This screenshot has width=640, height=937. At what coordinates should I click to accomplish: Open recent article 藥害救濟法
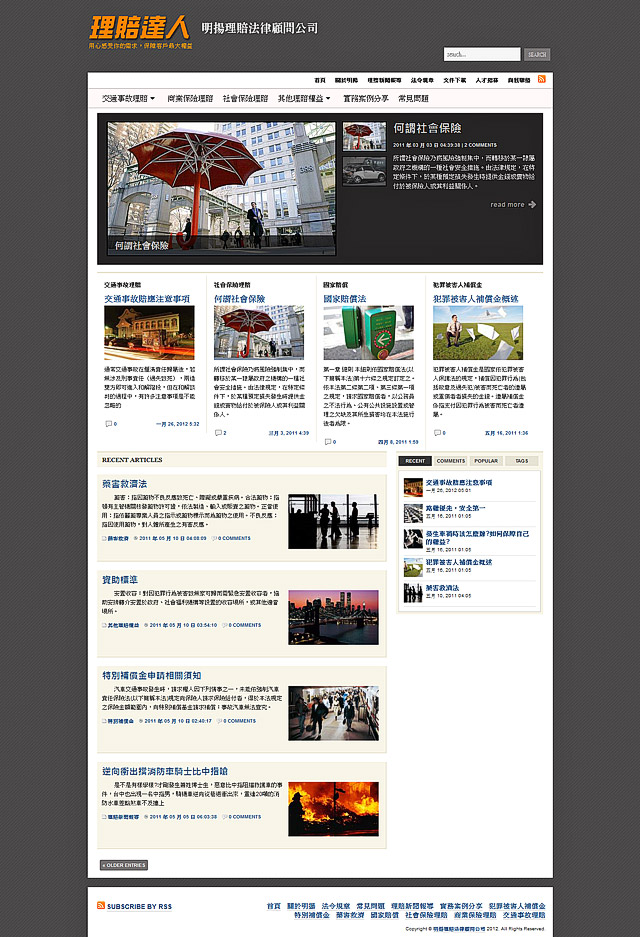(124, 484)
